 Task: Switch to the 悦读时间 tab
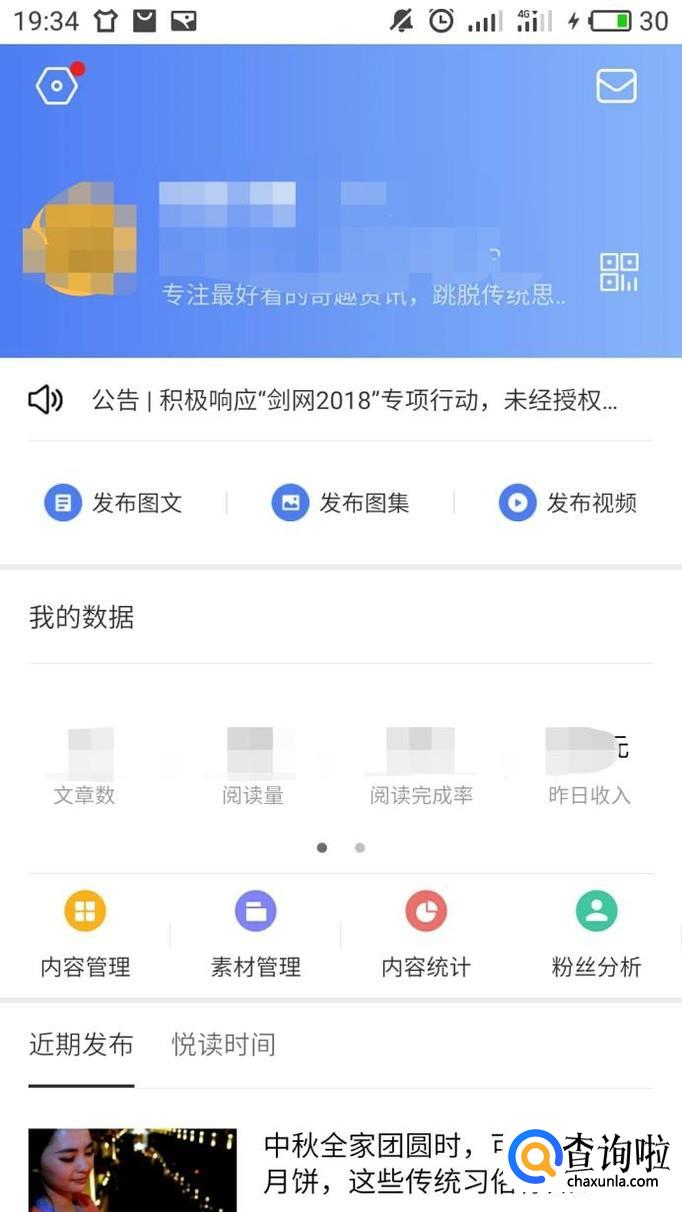[x=223, y=1045]
